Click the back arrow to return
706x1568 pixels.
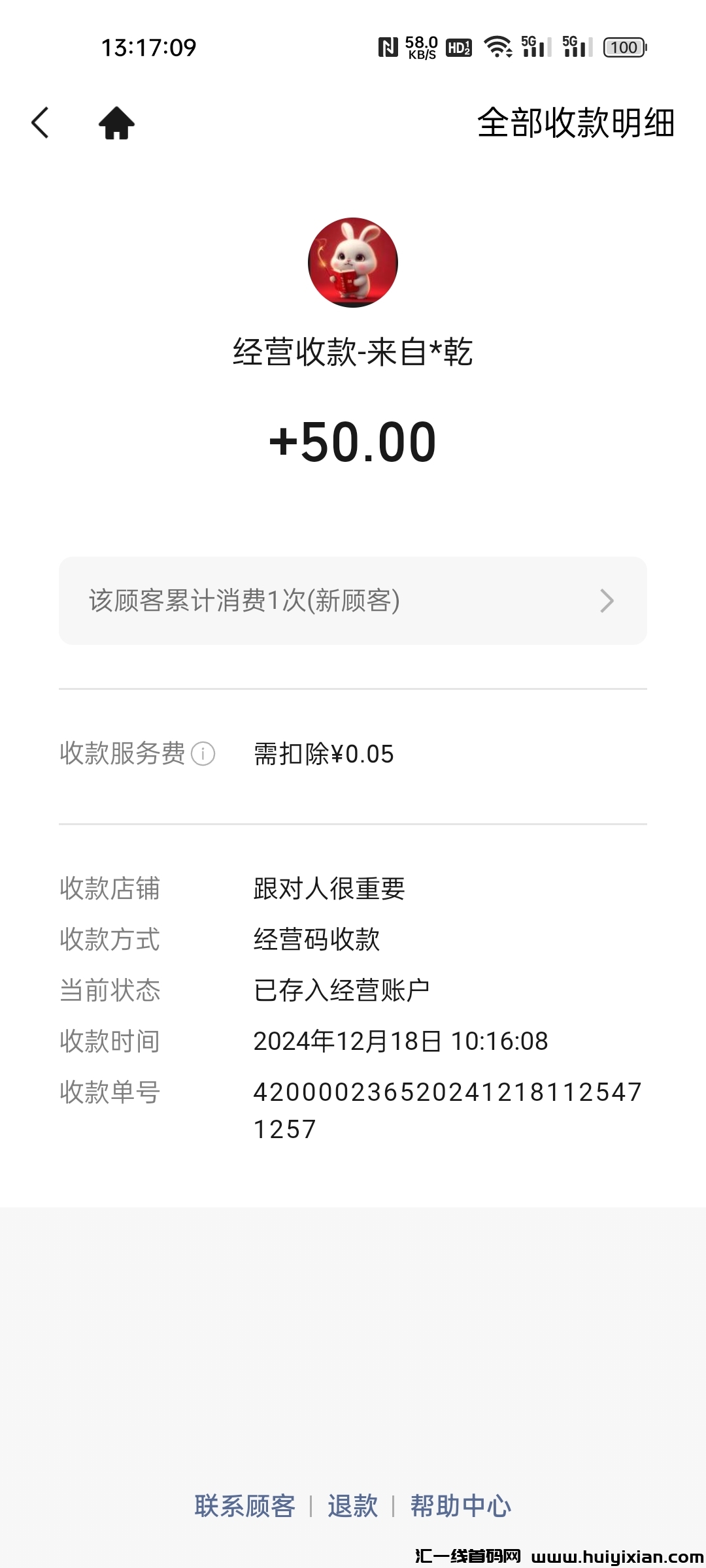click(41, 122)
